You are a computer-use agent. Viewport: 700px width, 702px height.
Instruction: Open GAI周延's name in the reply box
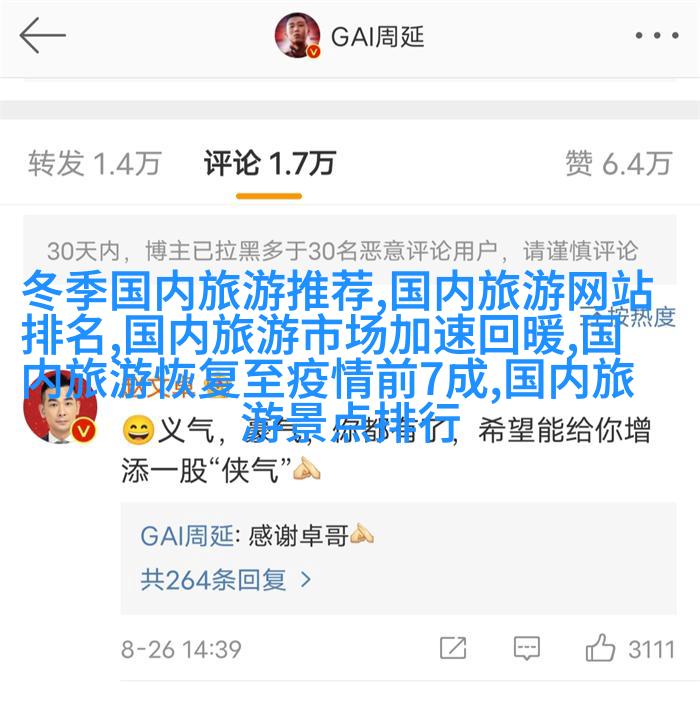coord(188,536)
